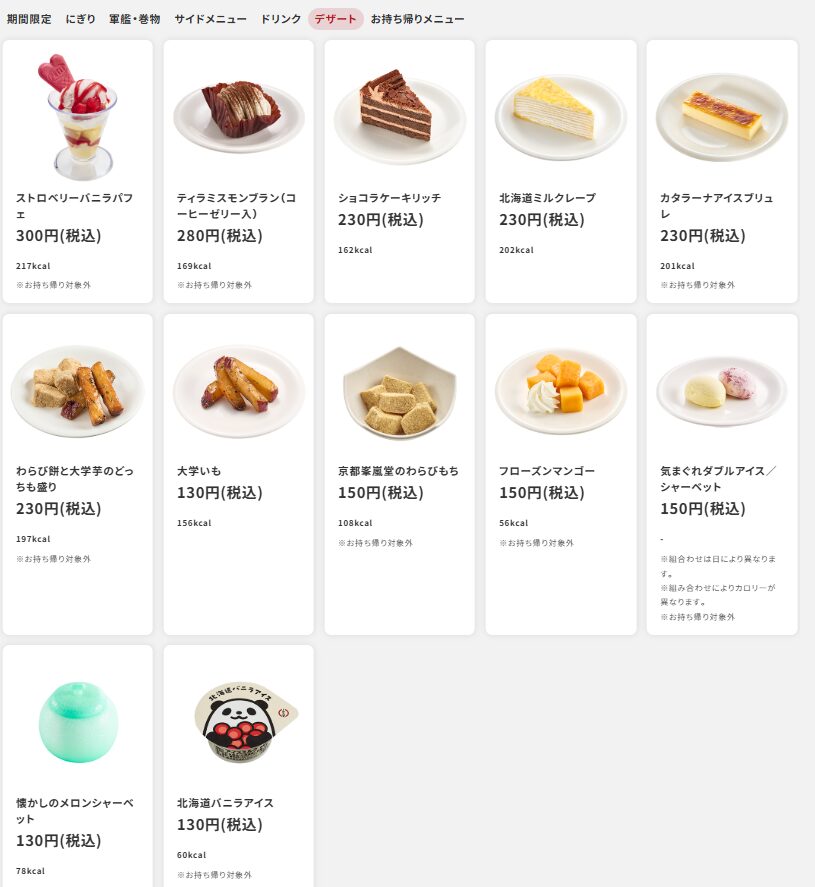View ティラミスモンブラン dessert details
This screenshot has width=815, height=887.
pyautogui.click(x=239, y=171)
